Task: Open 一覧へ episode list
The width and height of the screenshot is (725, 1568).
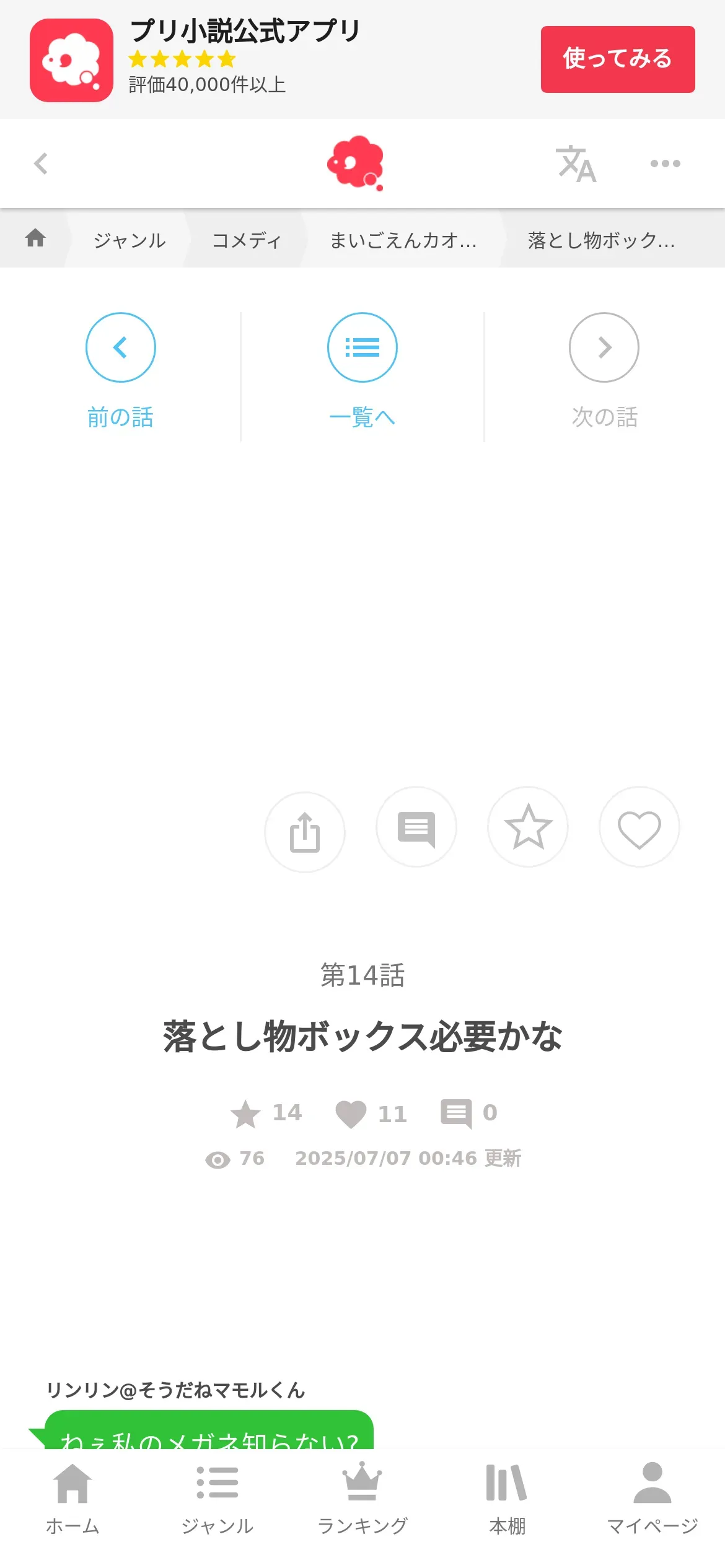Action: pos(362,370)
